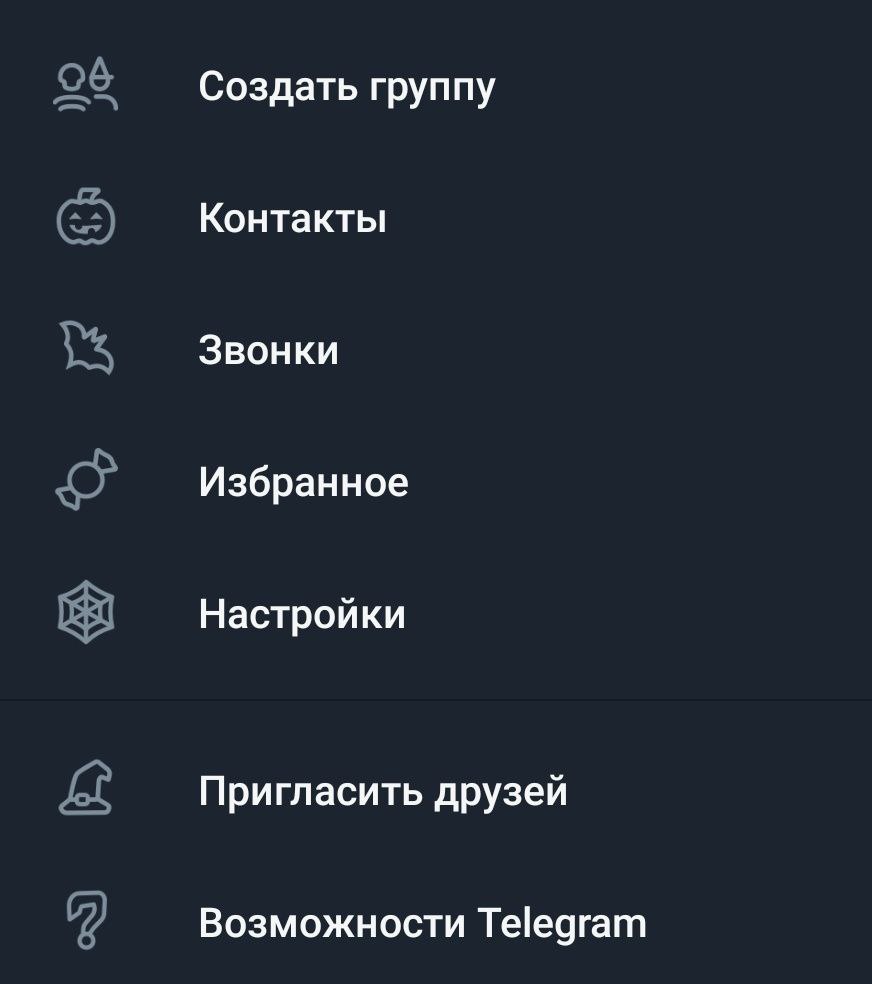Open settings via the spiderweb icon
This screenshot has height=984, width=872.
(85, 613)
